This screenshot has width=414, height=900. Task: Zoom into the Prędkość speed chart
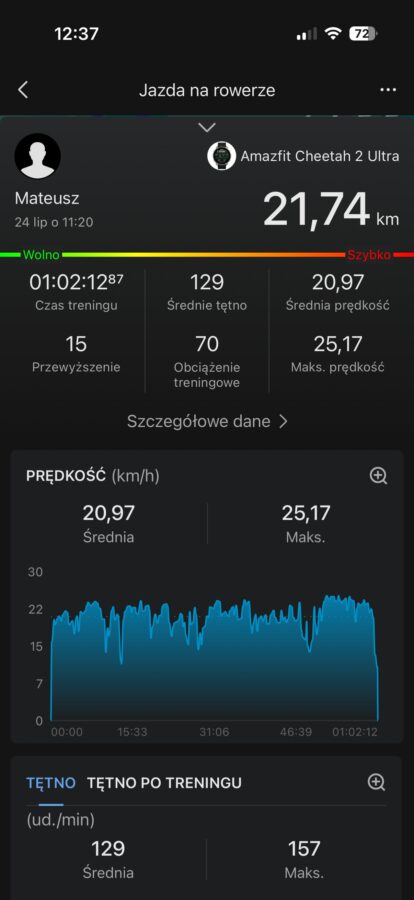[x=378, y=475]
